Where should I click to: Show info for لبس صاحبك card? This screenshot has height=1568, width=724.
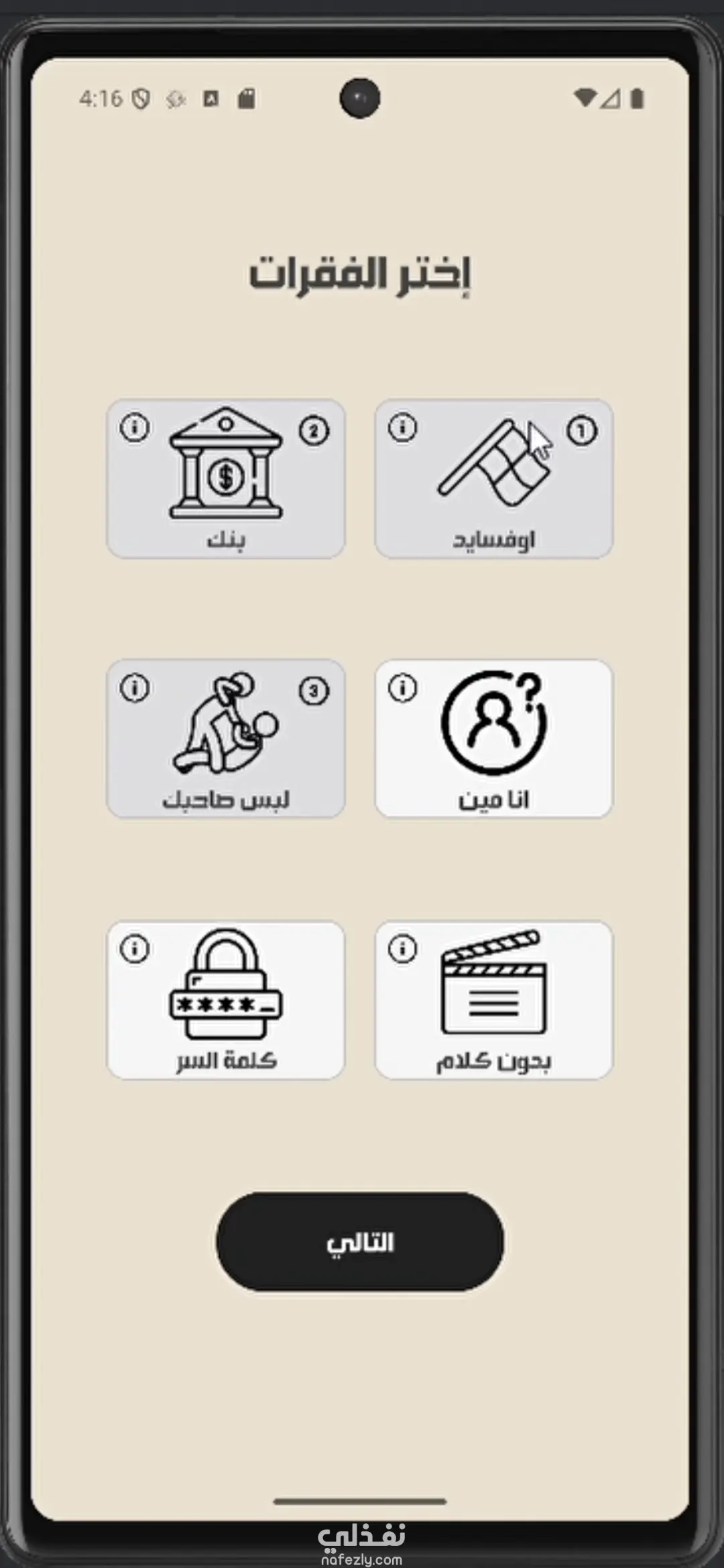click(134, 688)
